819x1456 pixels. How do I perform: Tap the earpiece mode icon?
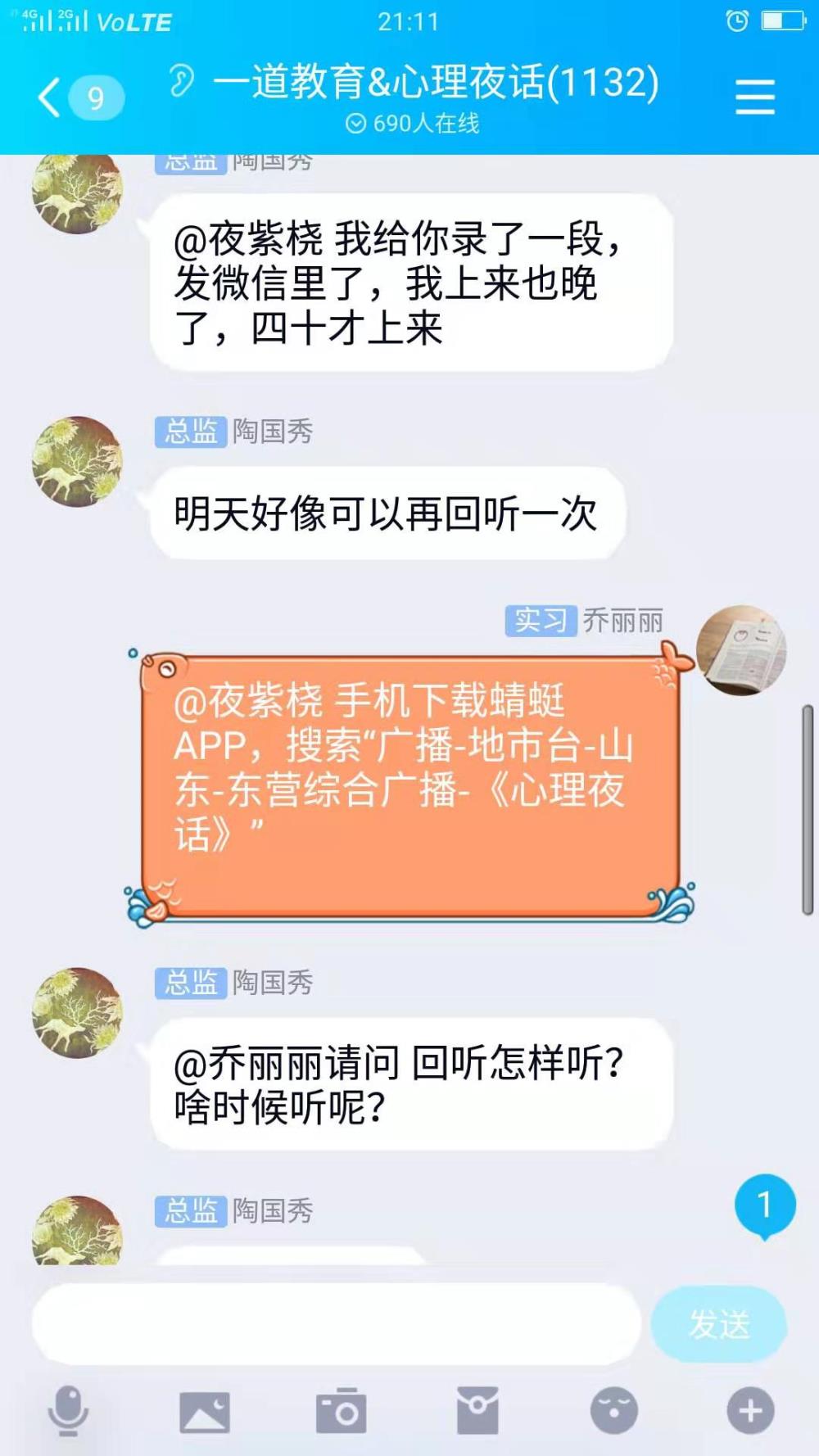coord(182,81)
